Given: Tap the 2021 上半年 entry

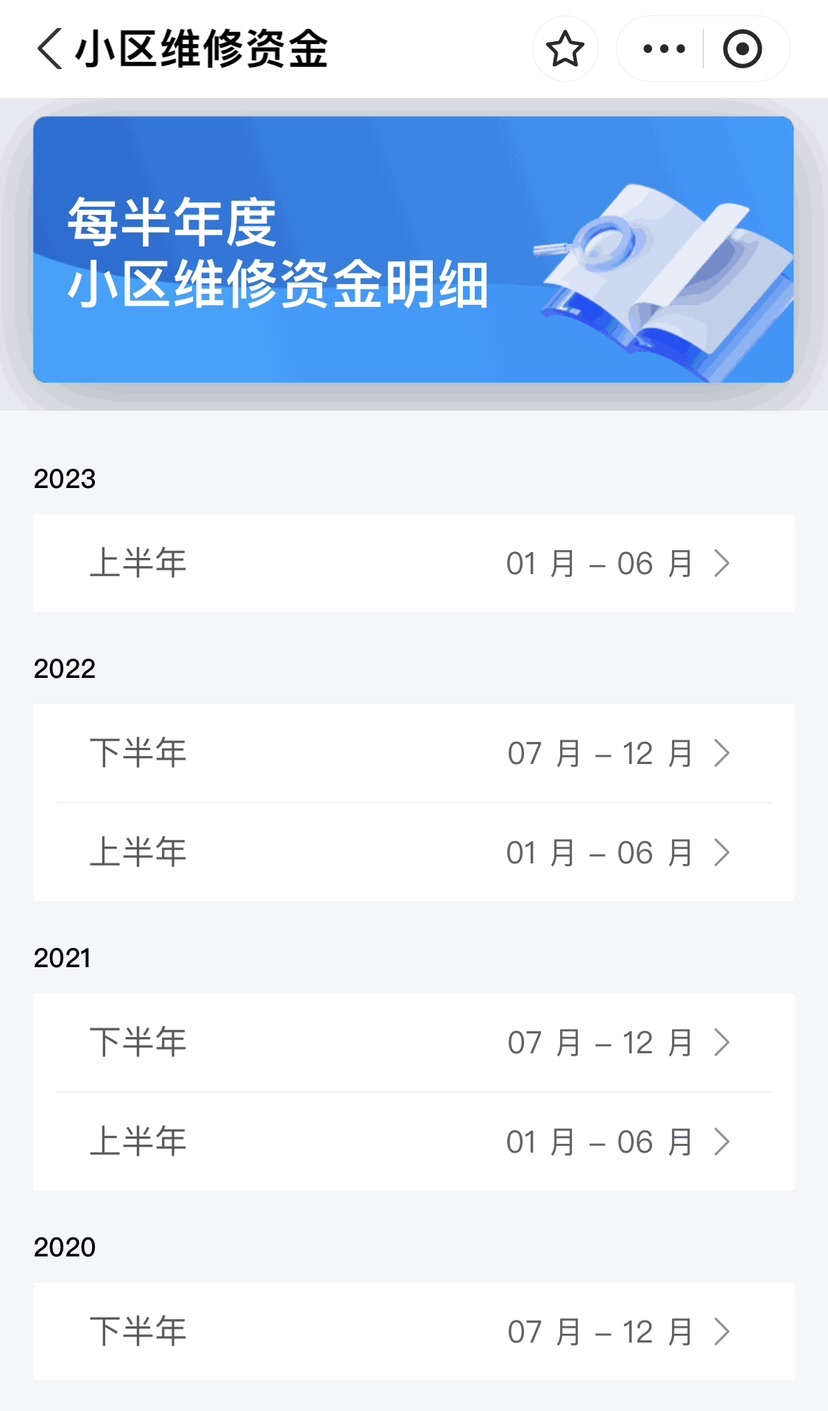Looking at the screenshot, I should point(414,1141).
